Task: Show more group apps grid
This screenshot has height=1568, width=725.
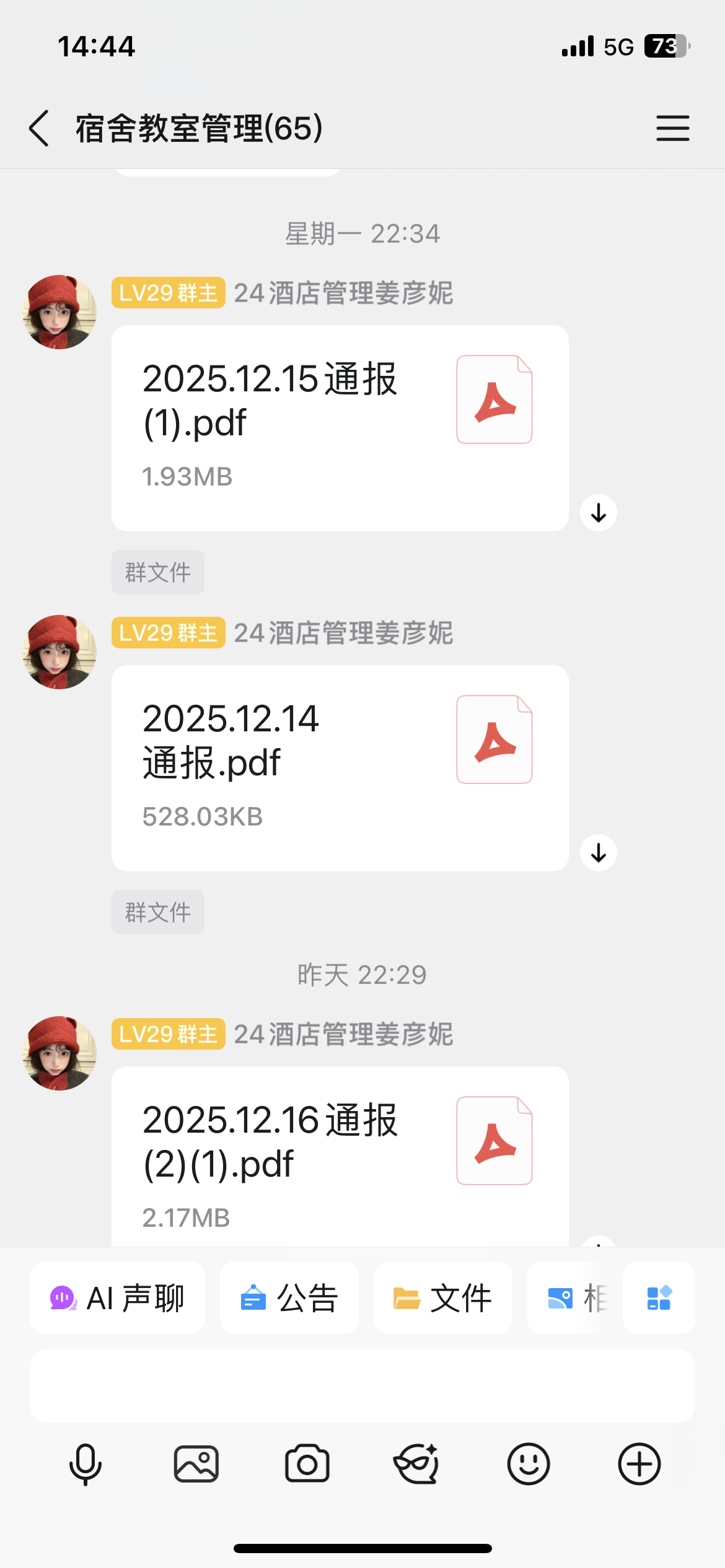Action: coord(659,1298)
